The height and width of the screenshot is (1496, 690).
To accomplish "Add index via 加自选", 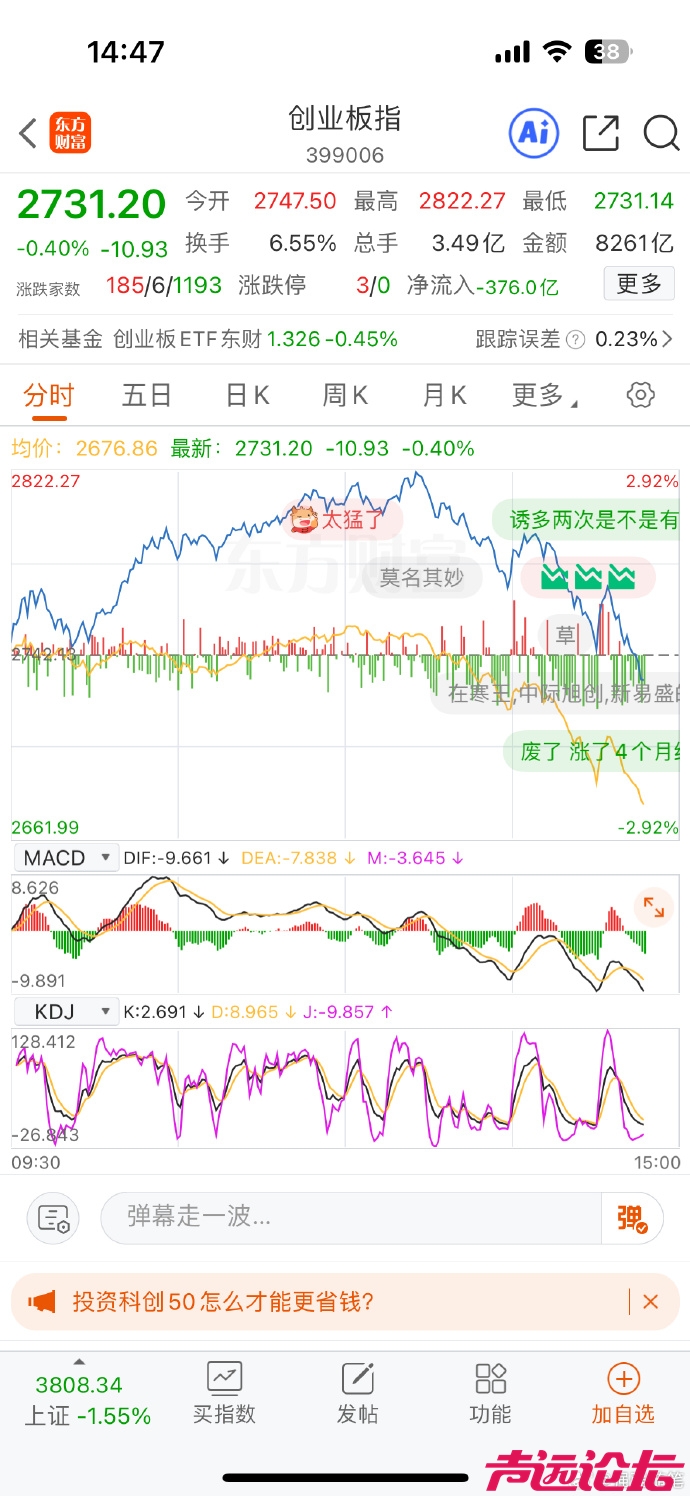I will click(x=623, y=1393).
